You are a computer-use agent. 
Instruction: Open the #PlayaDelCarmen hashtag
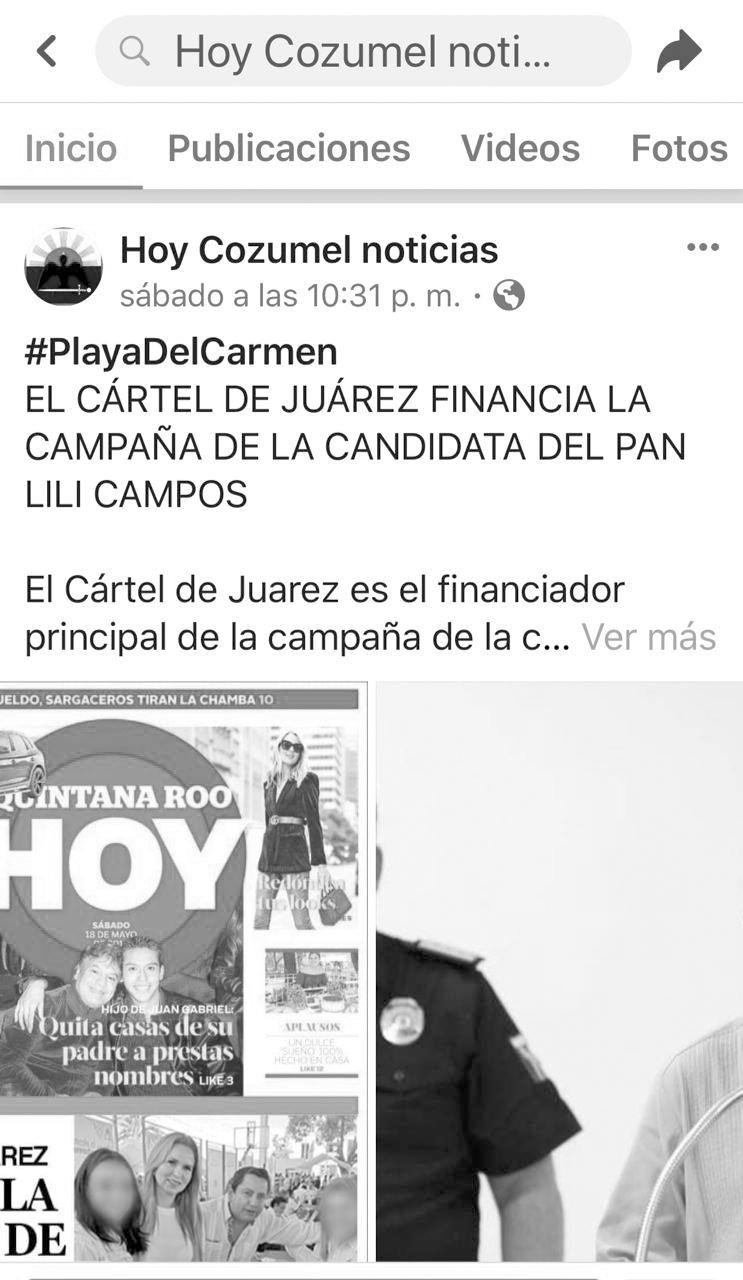pyautogui.click(x=181, y=352)
